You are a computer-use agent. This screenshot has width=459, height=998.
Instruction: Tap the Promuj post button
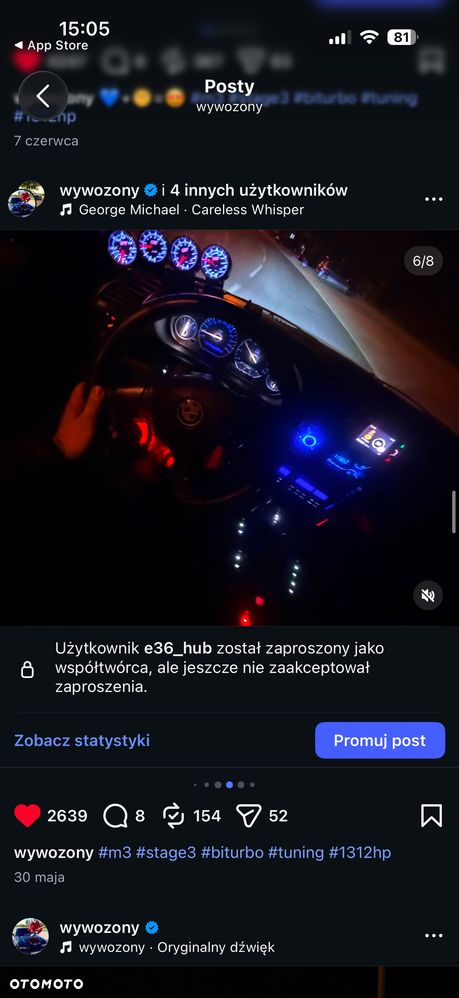[380, 740]
